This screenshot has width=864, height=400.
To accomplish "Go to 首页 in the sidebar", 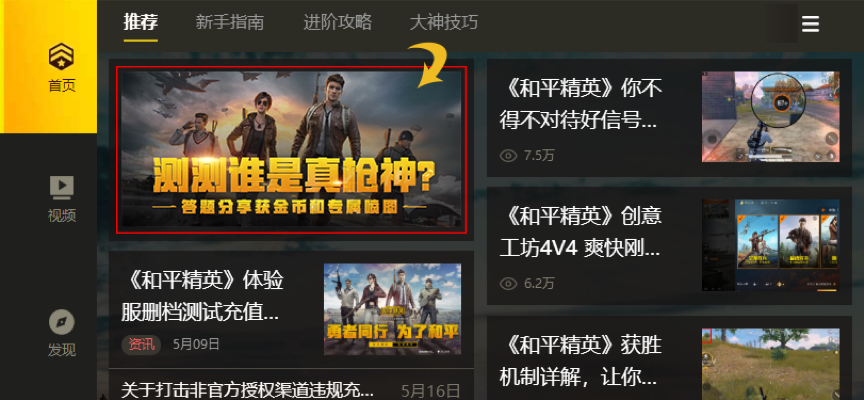I will coord(61,67).
